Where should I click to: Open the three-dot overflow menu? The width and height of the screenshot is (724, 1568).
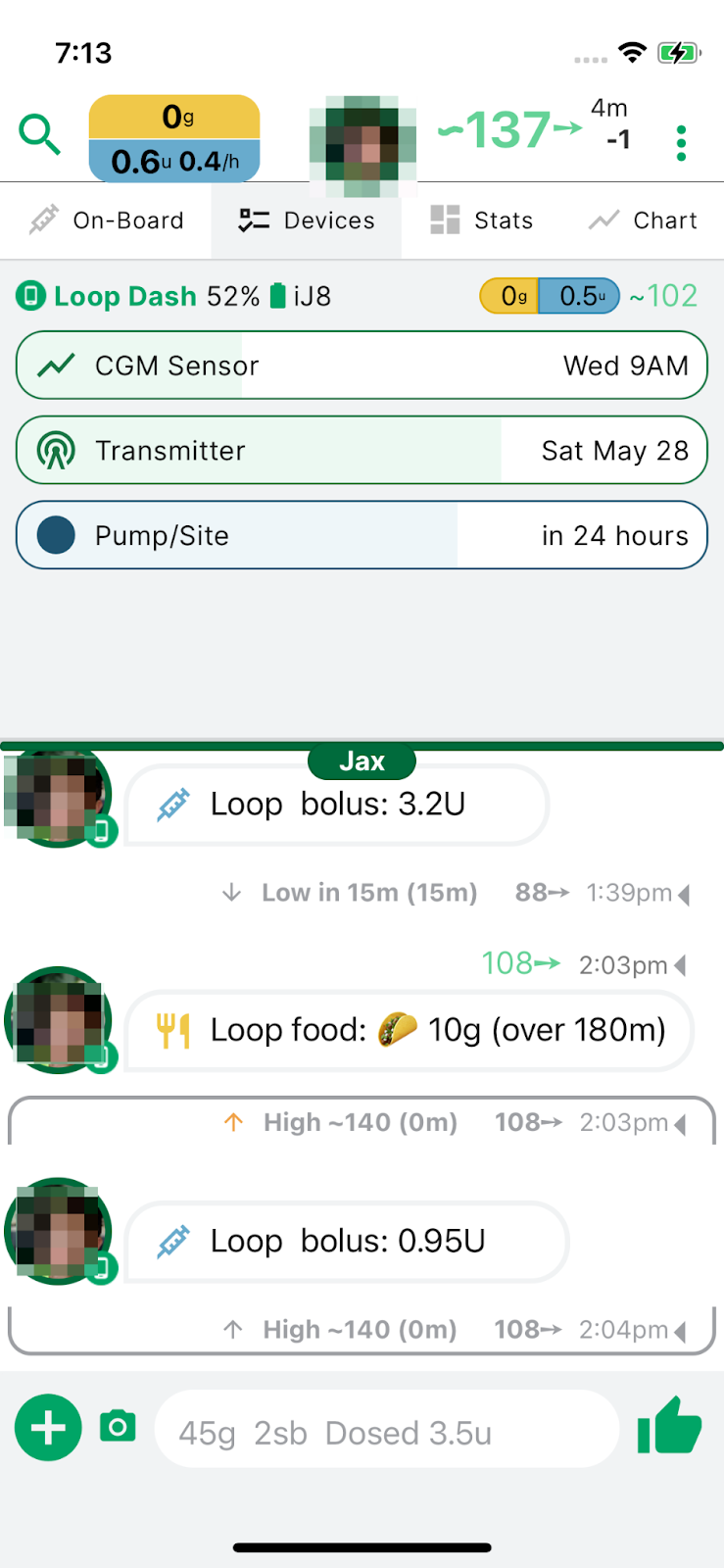point(681,143)
